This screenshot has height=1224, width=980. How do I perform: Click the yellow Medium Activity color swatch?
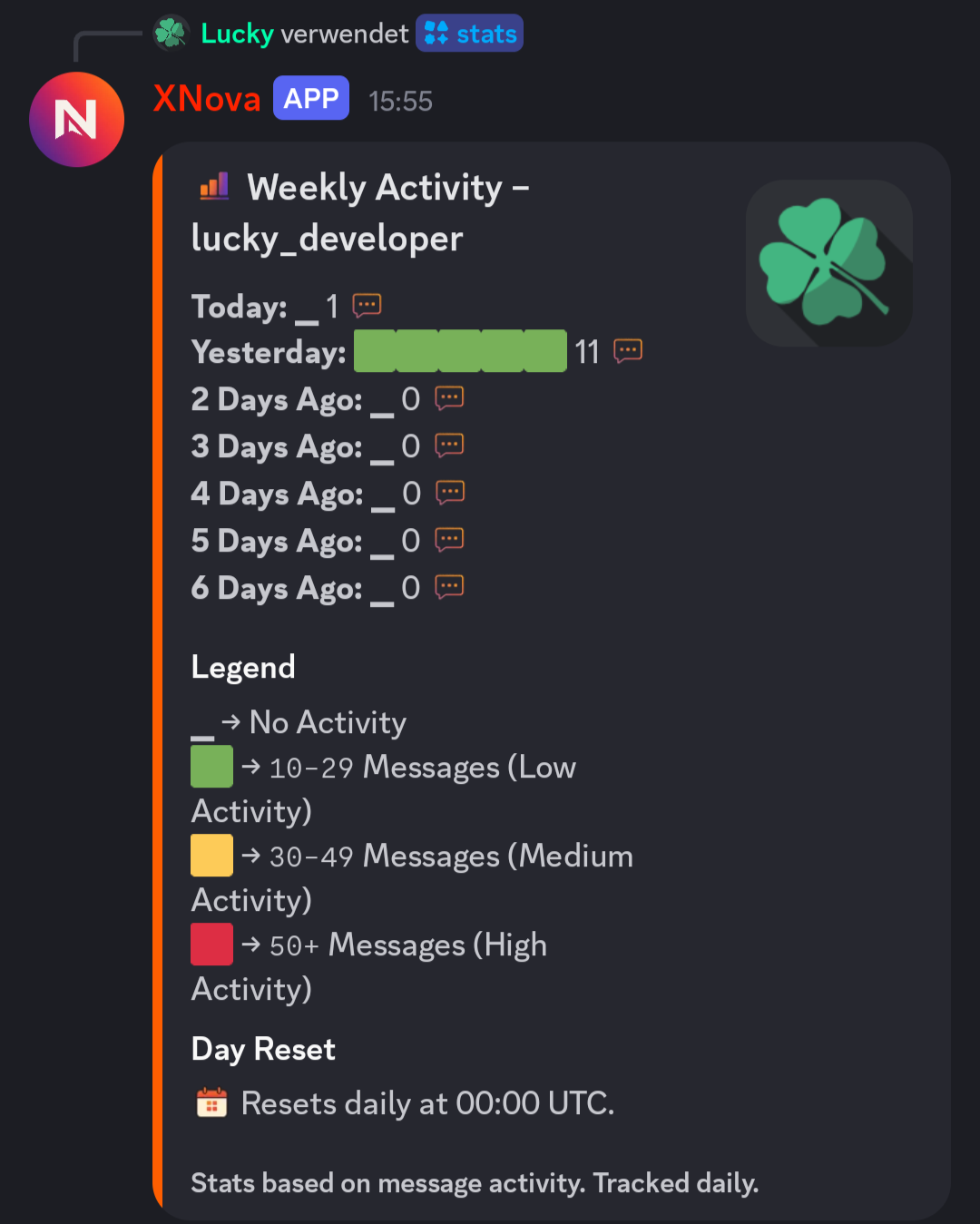211,855
